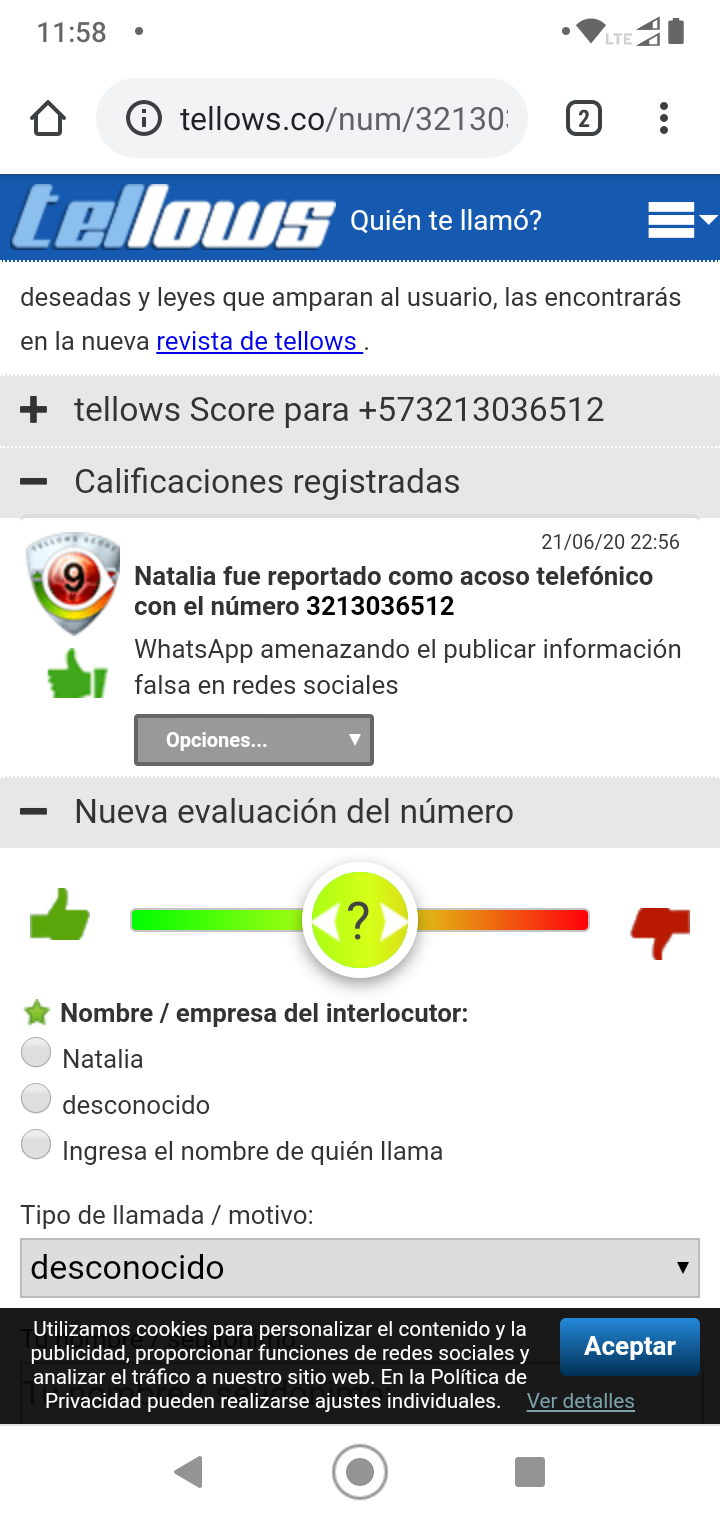This screenshot has width=720, height=1520.
Task: Rate the number with red thumbs down
Action: pyautogui.click(x=660, y=930)
